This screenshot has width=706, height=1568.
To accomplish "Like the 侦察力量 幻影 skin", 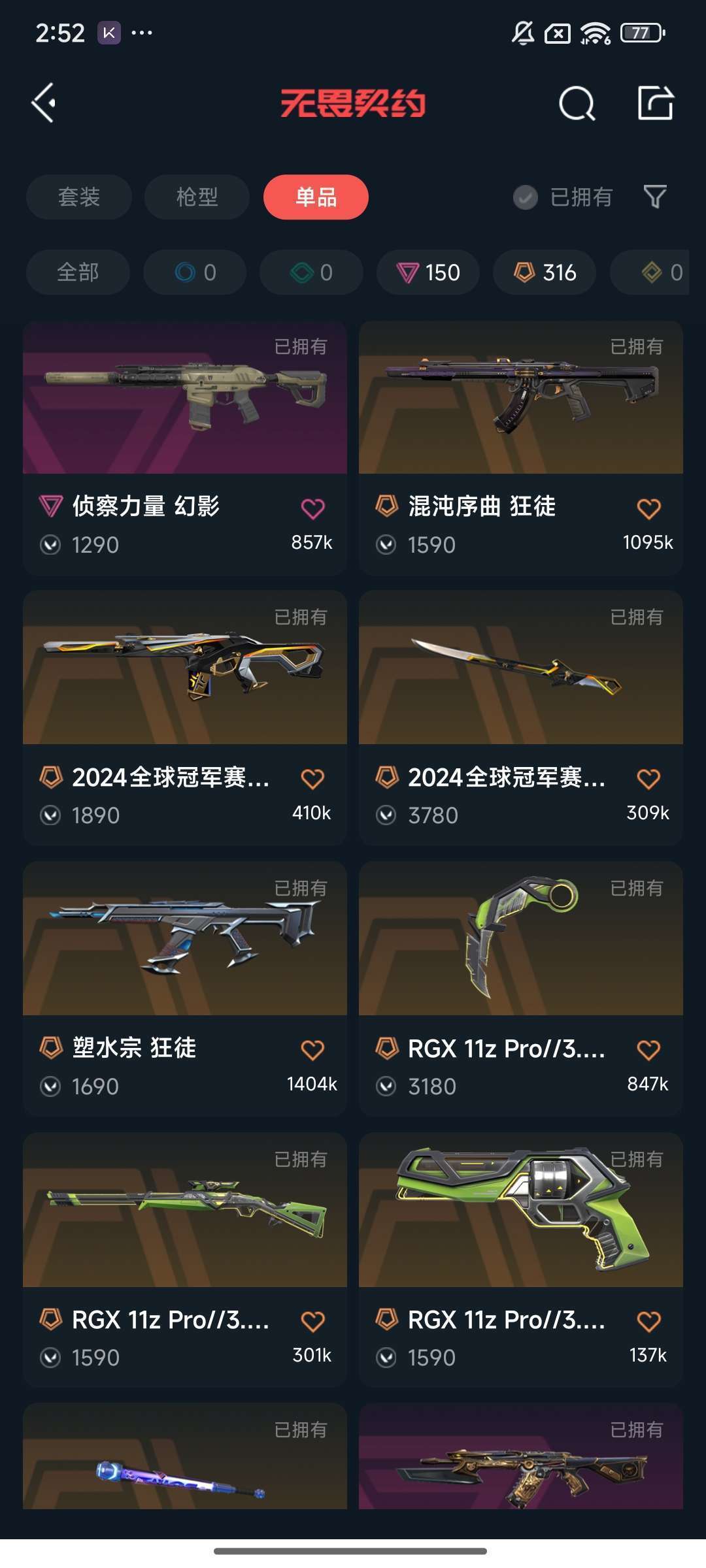I will pyautogui.click(x=312, y=508).
